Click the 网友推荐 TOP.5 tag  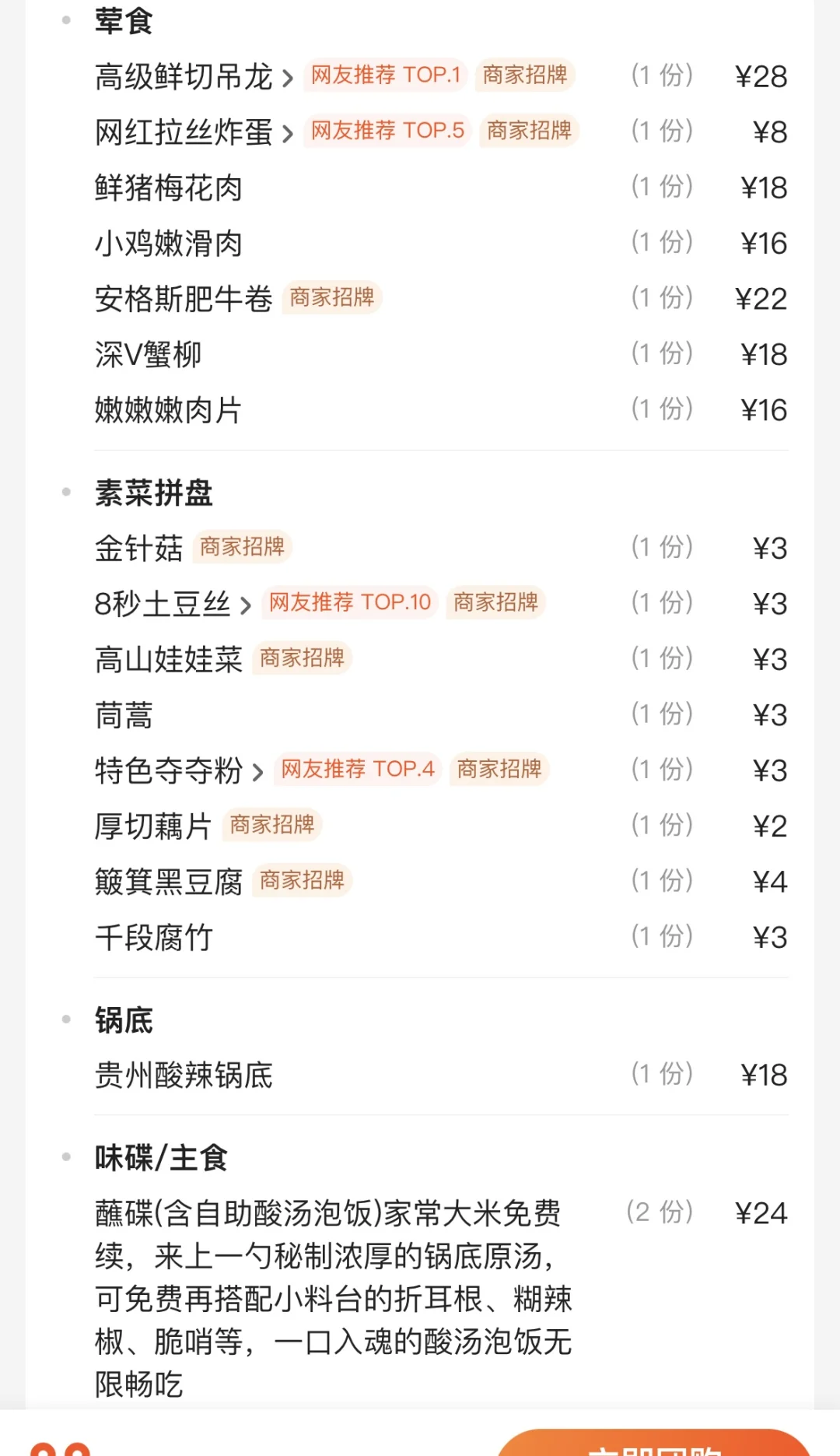[387, 132]
